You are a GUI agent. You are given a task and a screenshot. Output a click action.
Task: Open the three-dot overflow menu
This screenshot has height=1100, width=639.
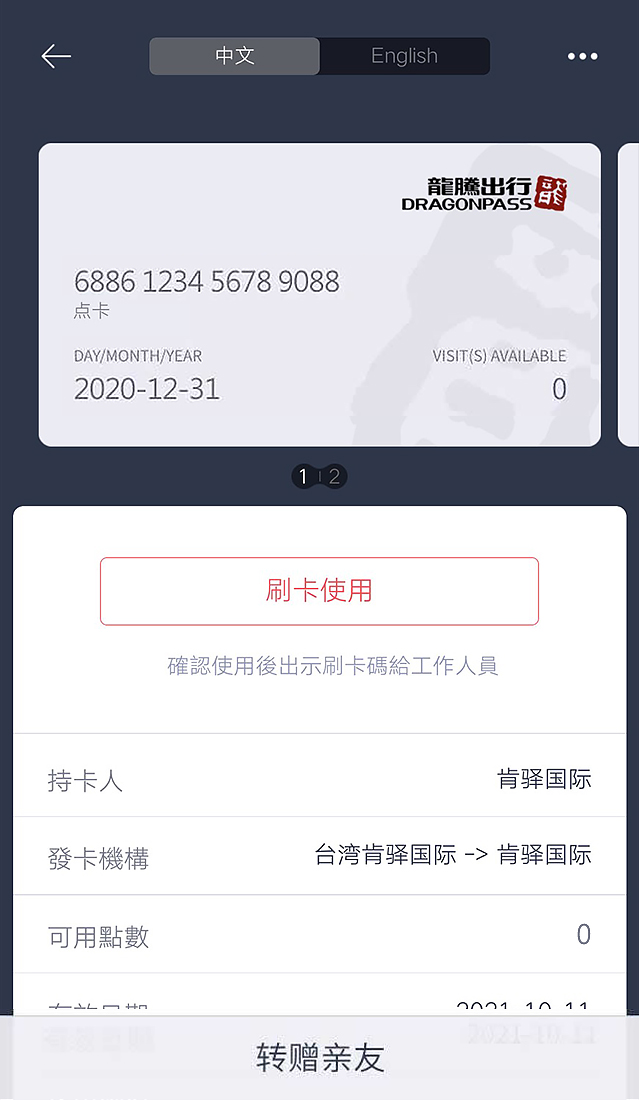[x=582, y=56]
